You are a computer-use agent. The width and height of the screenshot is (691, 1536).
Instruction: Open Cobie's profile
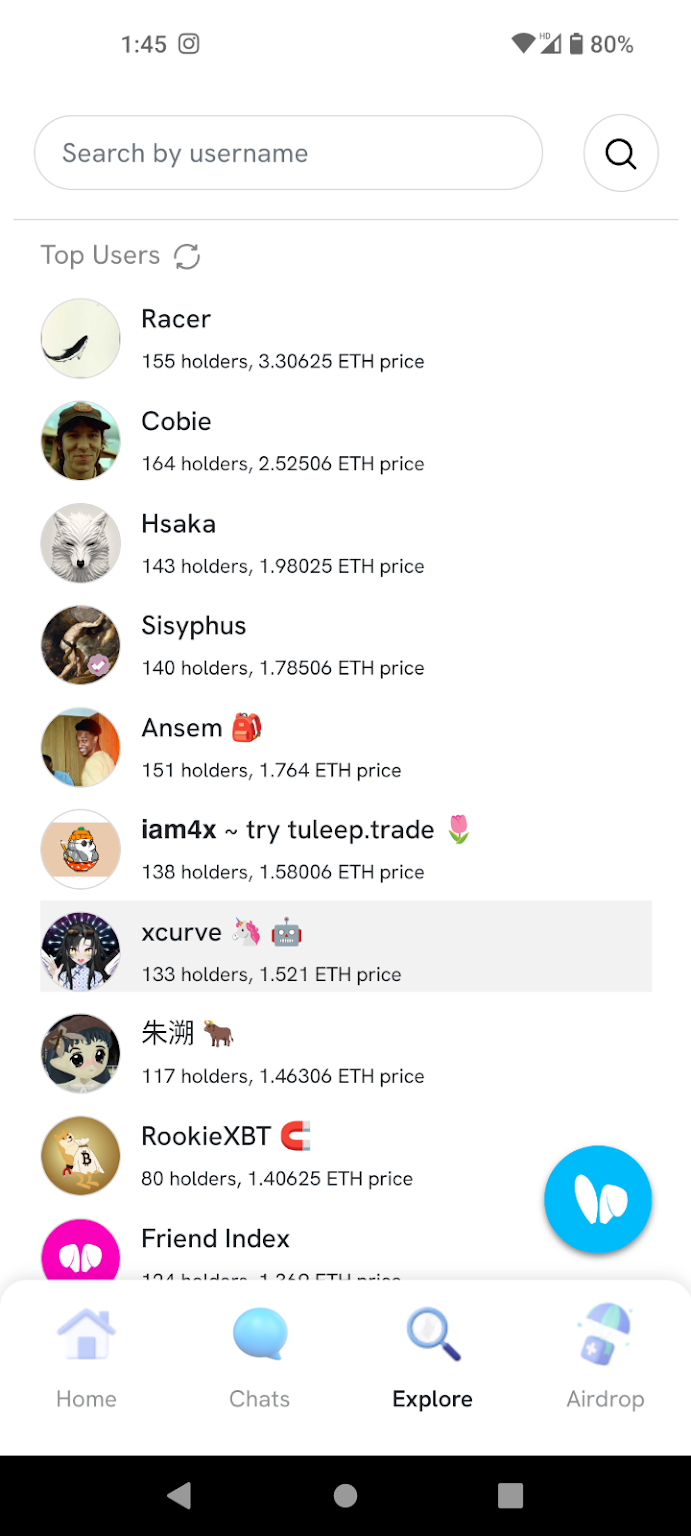point(283,441)
